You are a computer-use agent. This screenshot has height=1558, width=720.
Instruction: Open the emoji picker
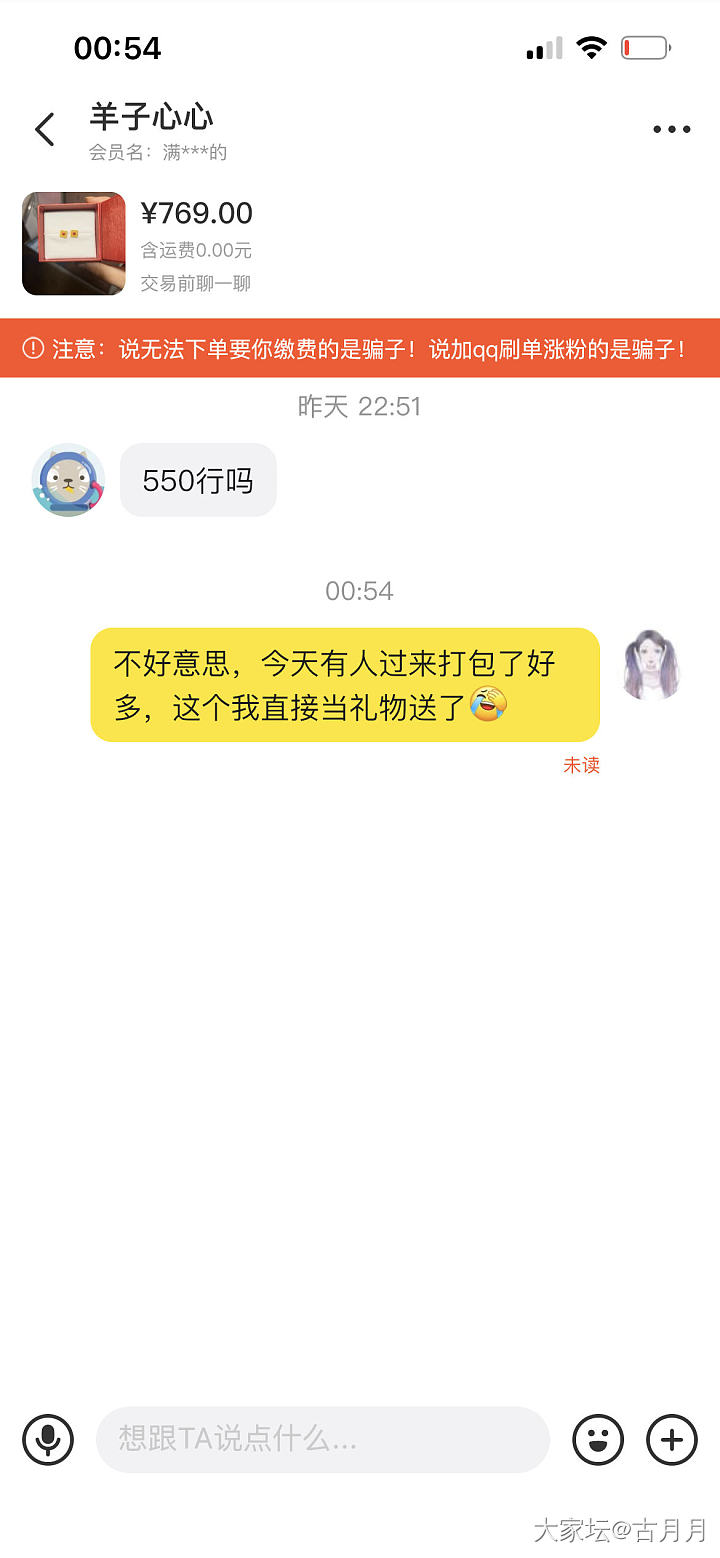(x=598, y=1440)
